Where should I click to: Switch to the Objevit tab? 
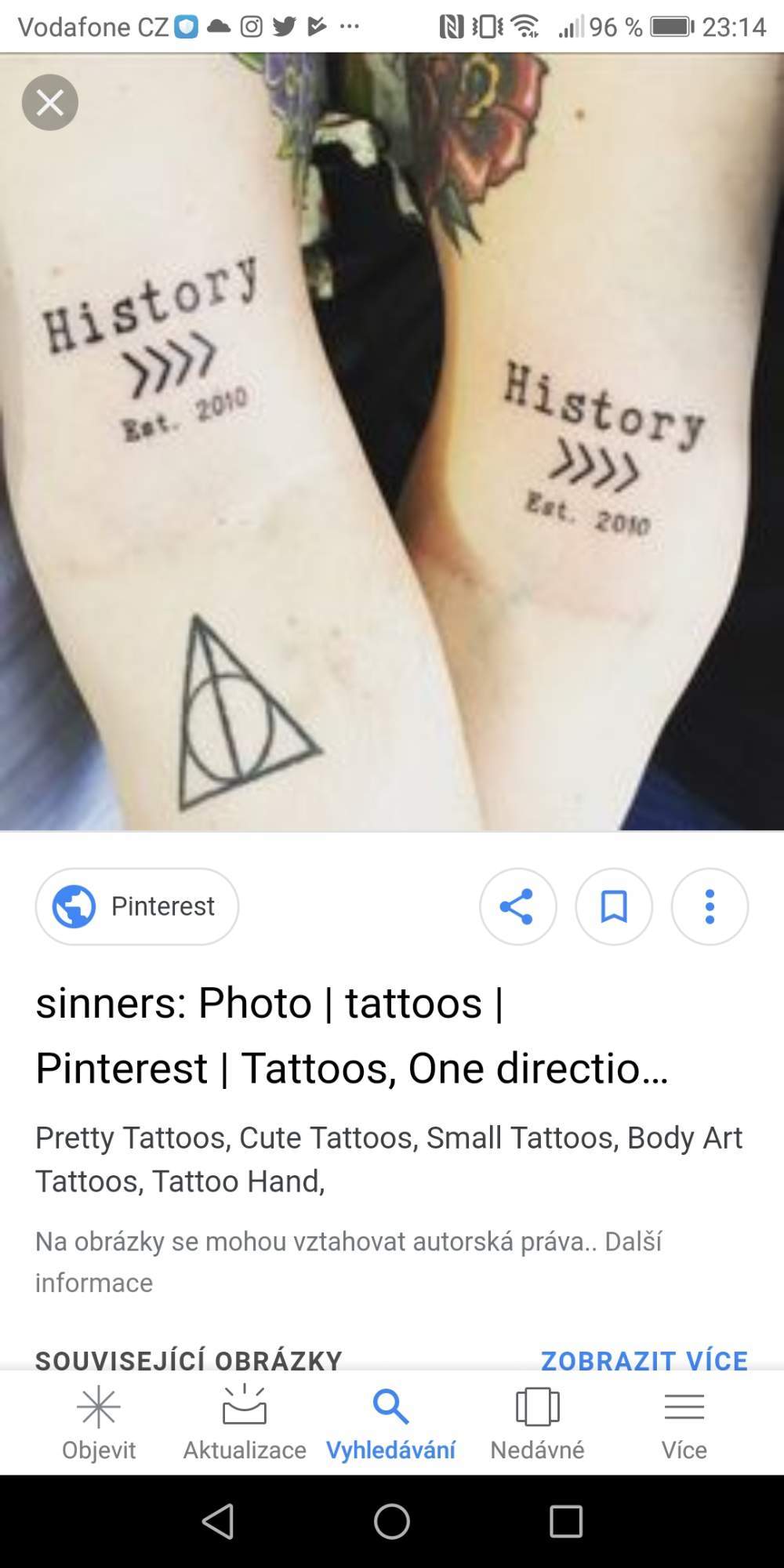click(99, 1423)
